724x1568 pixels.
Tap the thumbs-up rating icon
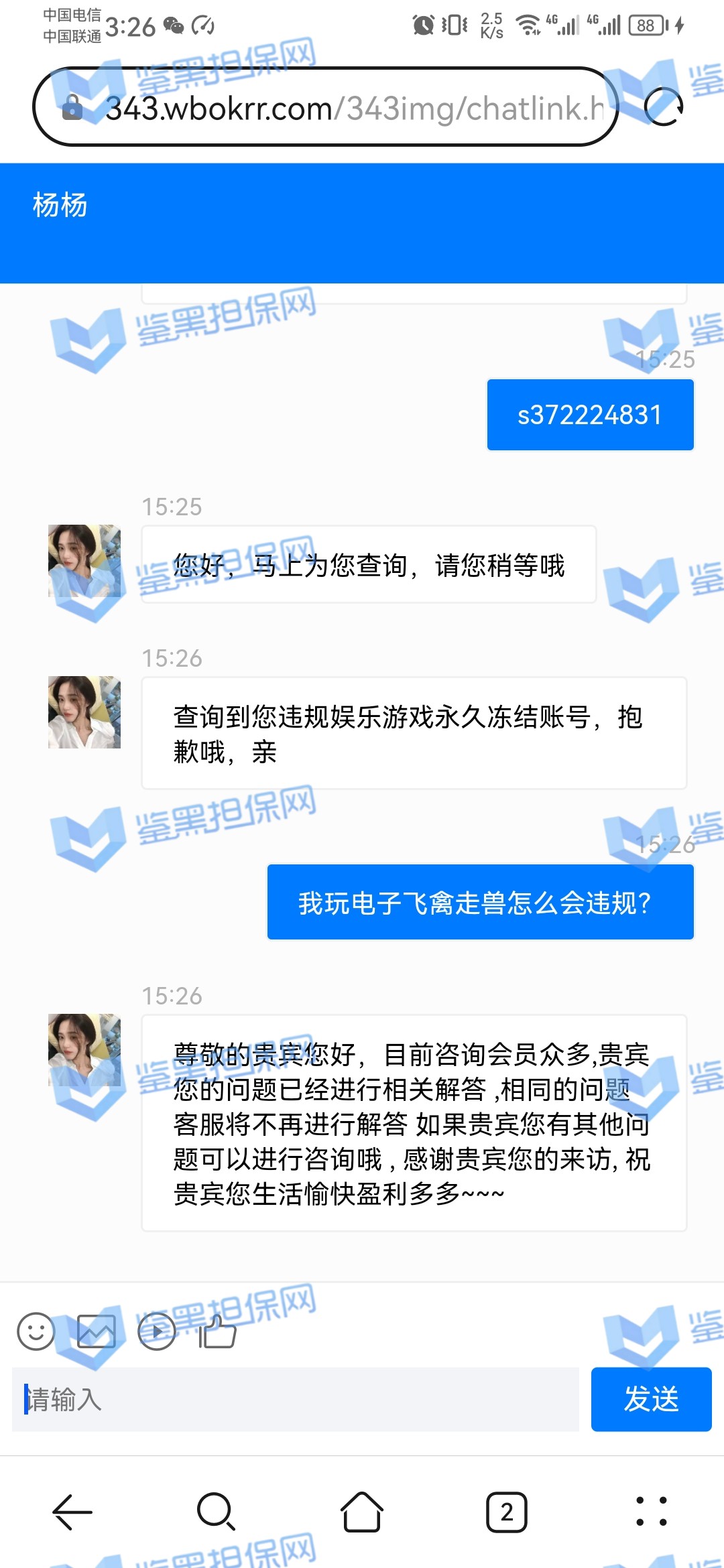218,1331
